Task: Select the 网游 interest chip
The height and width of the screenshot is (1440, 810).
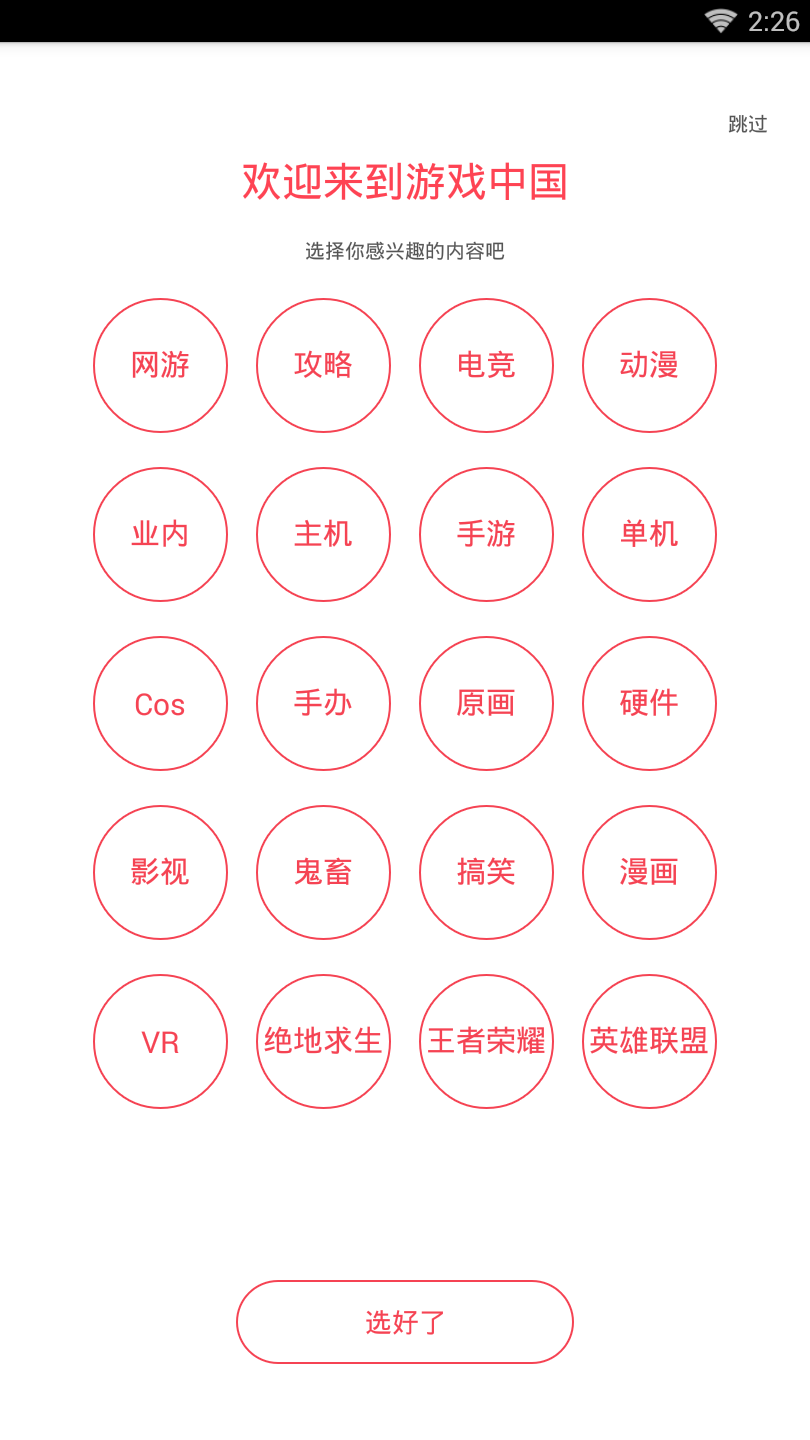Action: [160, 365]
